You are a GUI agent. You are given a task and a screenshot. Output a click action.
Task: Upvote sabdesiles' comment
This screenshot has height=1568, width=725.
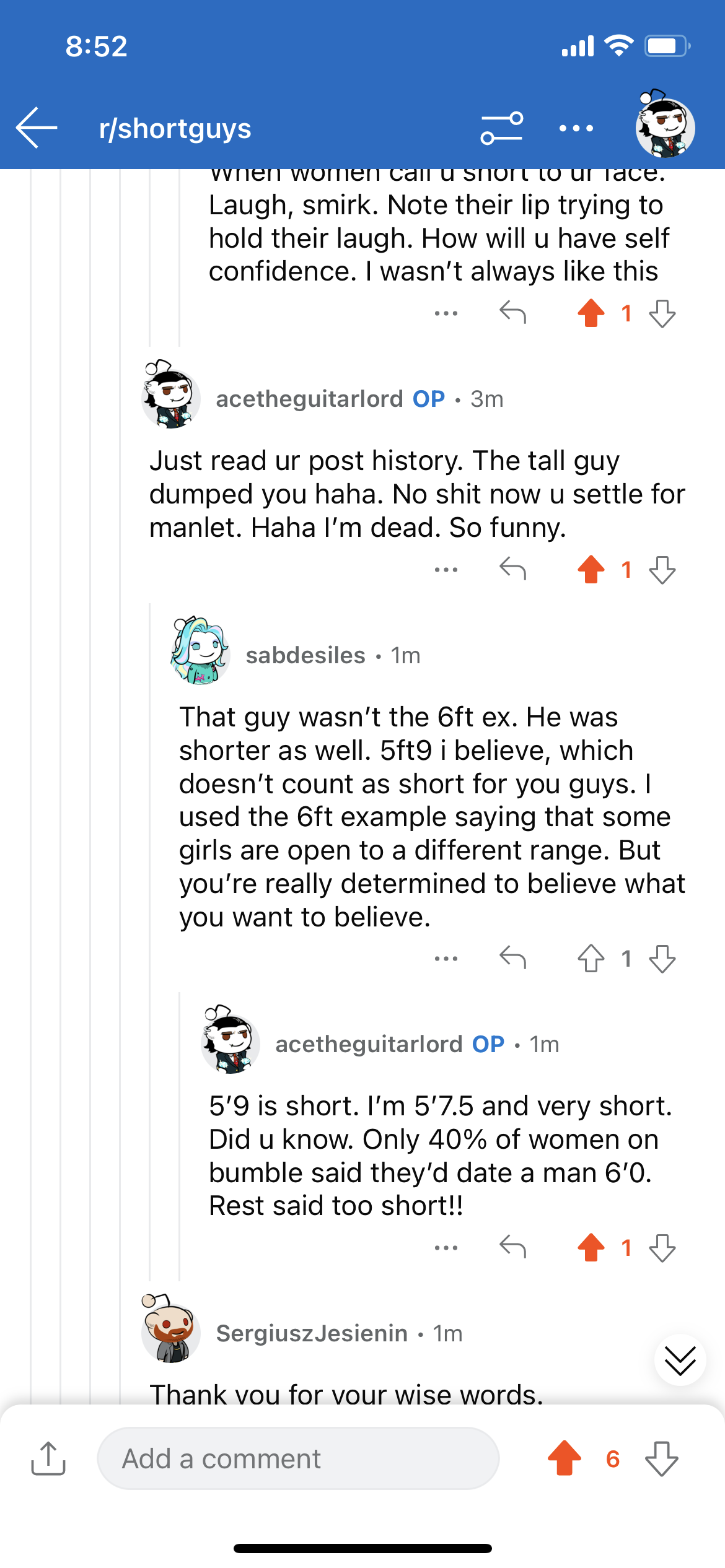tap(591, 958)
